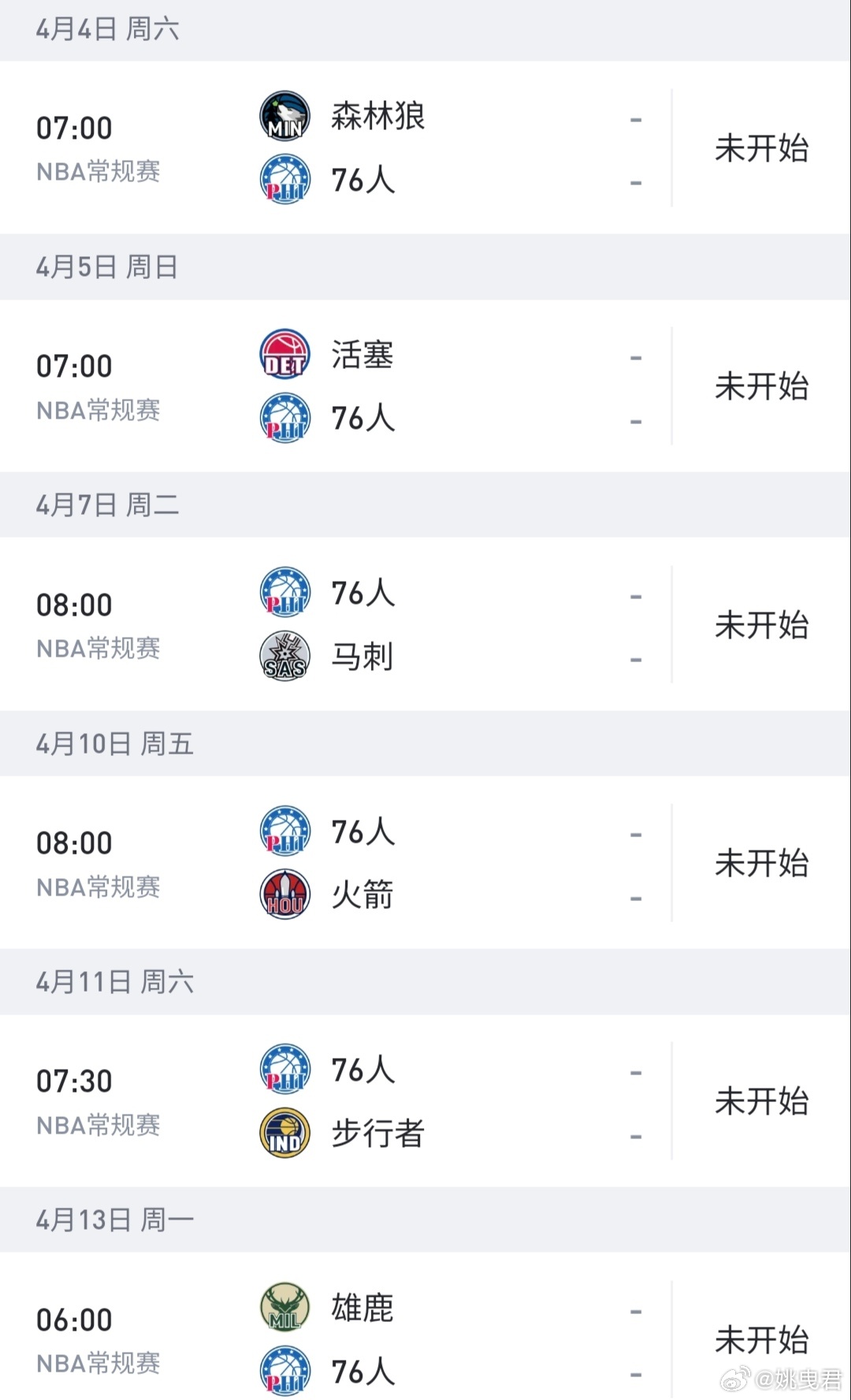851x1400 pixels.
Task: Open the April 11 76人 vs 步行者 game
Action: click(425, 1101)
